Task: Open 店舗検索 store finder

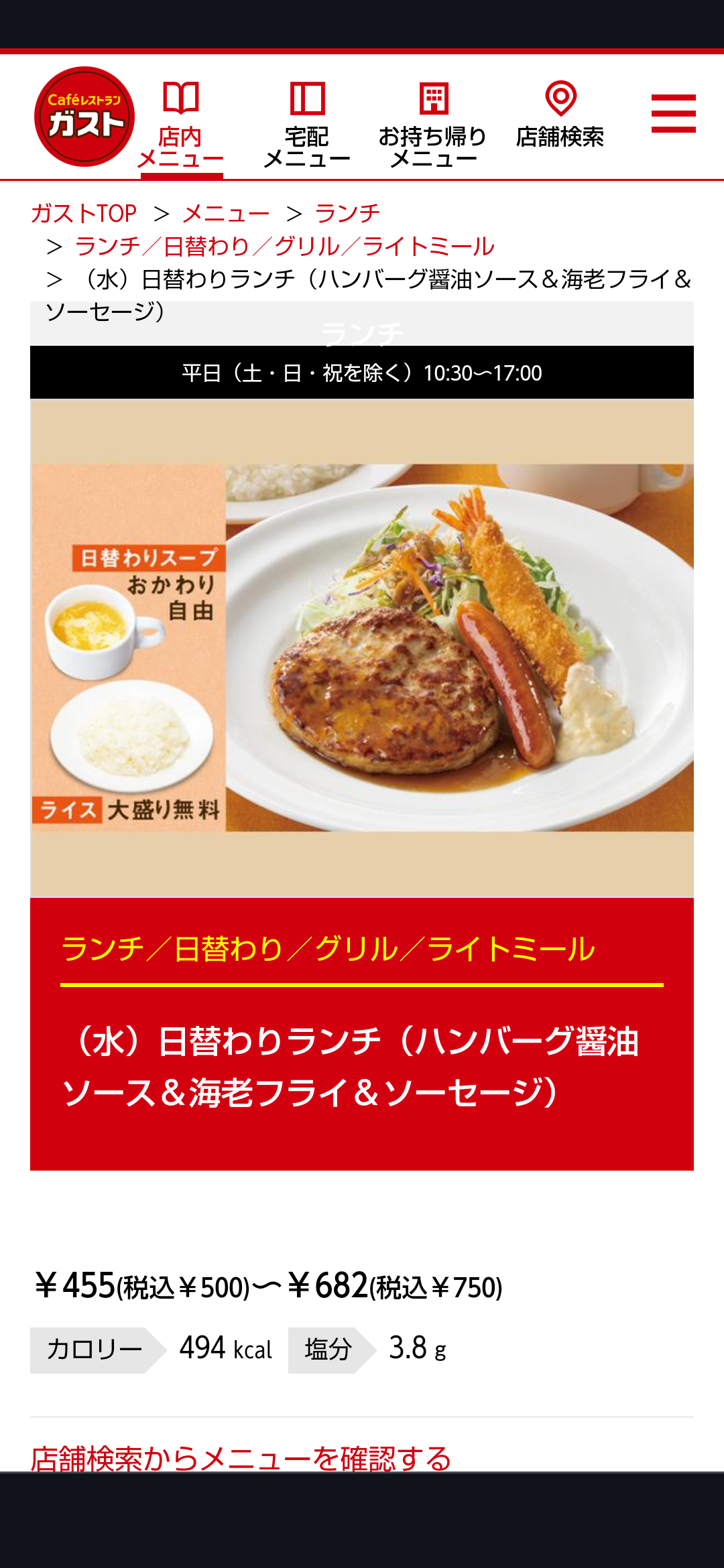Action: pyautogui.click(x=560, y=115)
